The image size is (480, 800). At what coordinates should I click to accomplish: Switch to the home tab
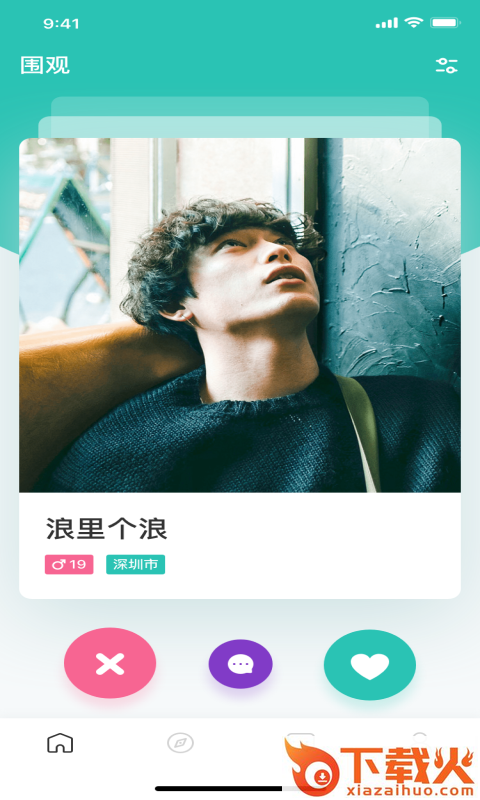pos(60,743)
